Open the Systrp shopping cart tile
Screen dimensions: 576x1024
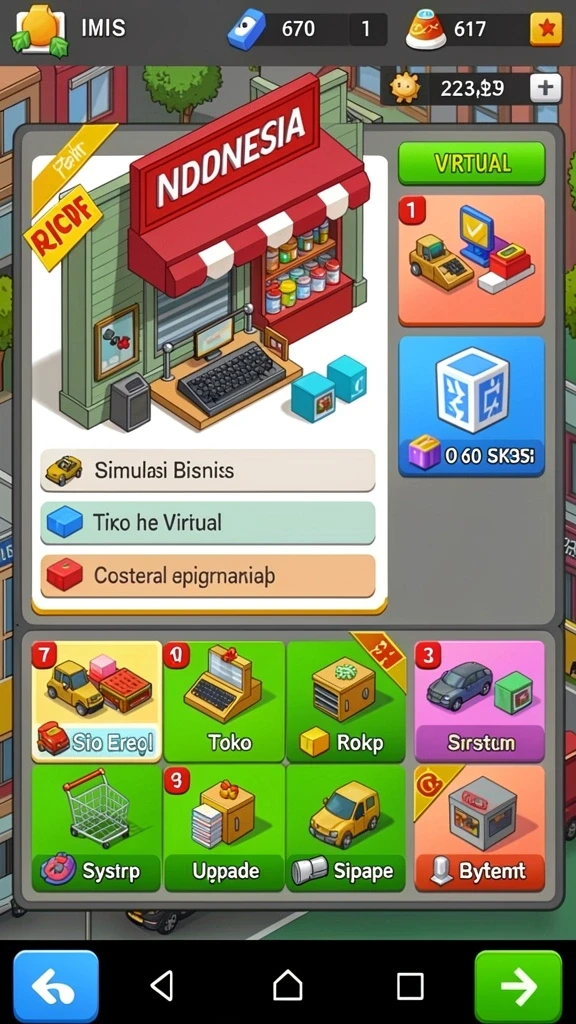tap(96, 829)
